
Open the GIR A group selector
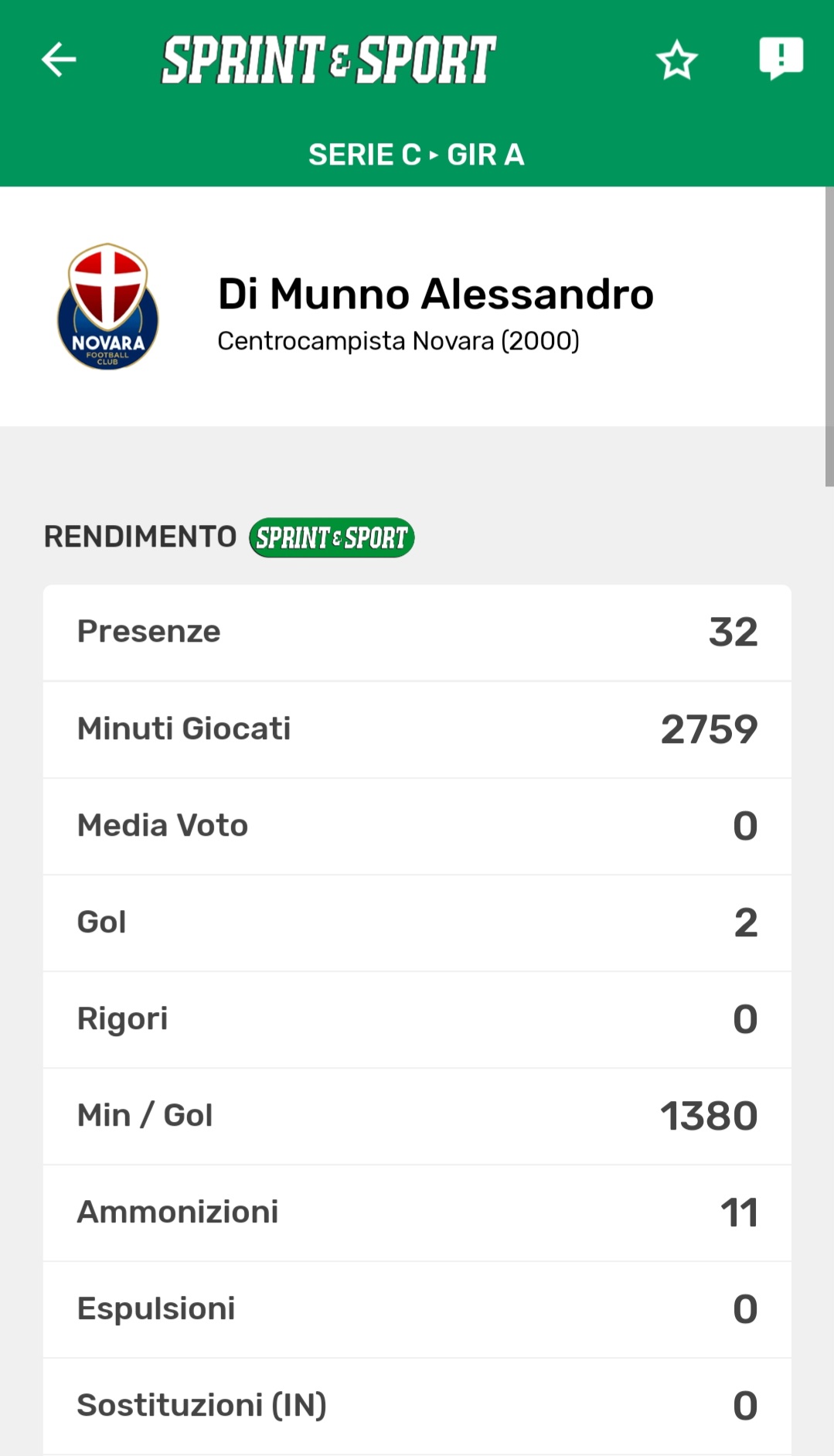point(484,155)
